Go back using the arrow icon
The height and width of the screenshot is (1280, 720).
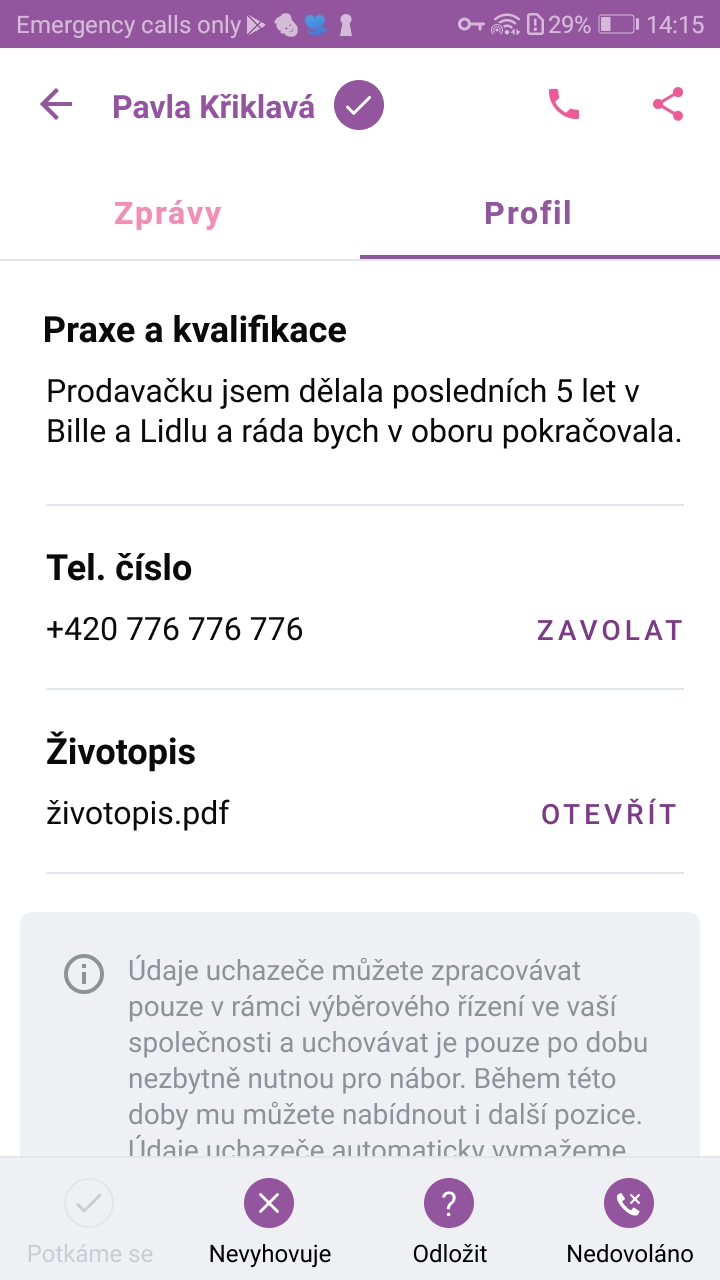pos(56,104)
